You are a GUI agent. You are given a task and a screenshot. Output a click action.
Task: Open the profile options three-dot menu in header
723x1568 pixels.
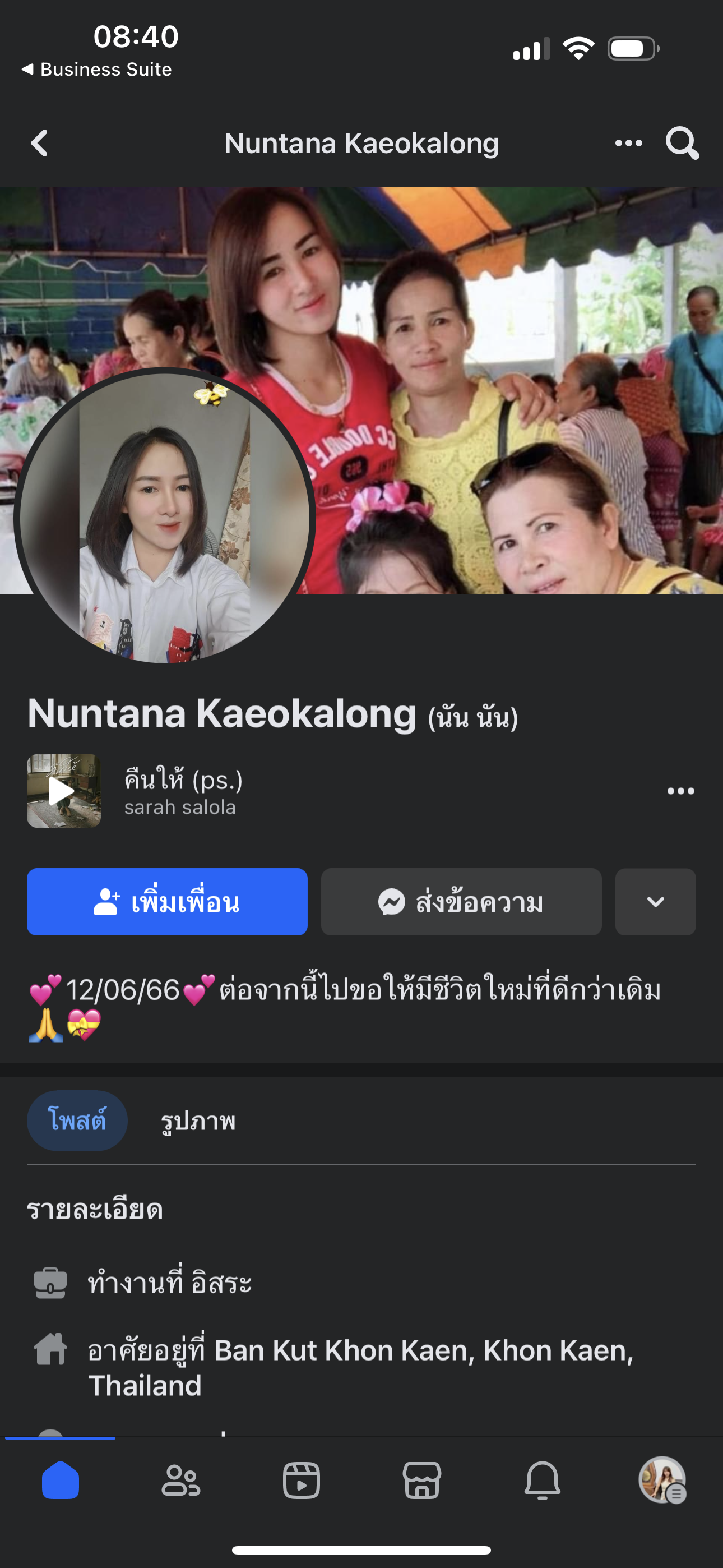[628, 144]
